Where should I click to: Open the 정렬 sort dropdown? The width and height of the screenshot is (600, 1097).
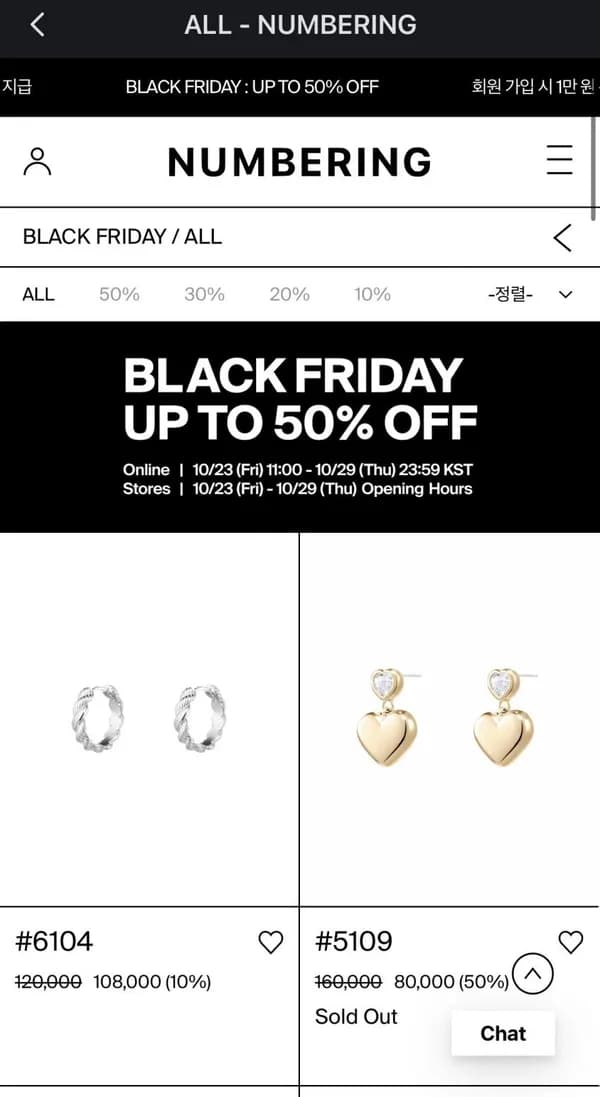[x=531, y=295]
